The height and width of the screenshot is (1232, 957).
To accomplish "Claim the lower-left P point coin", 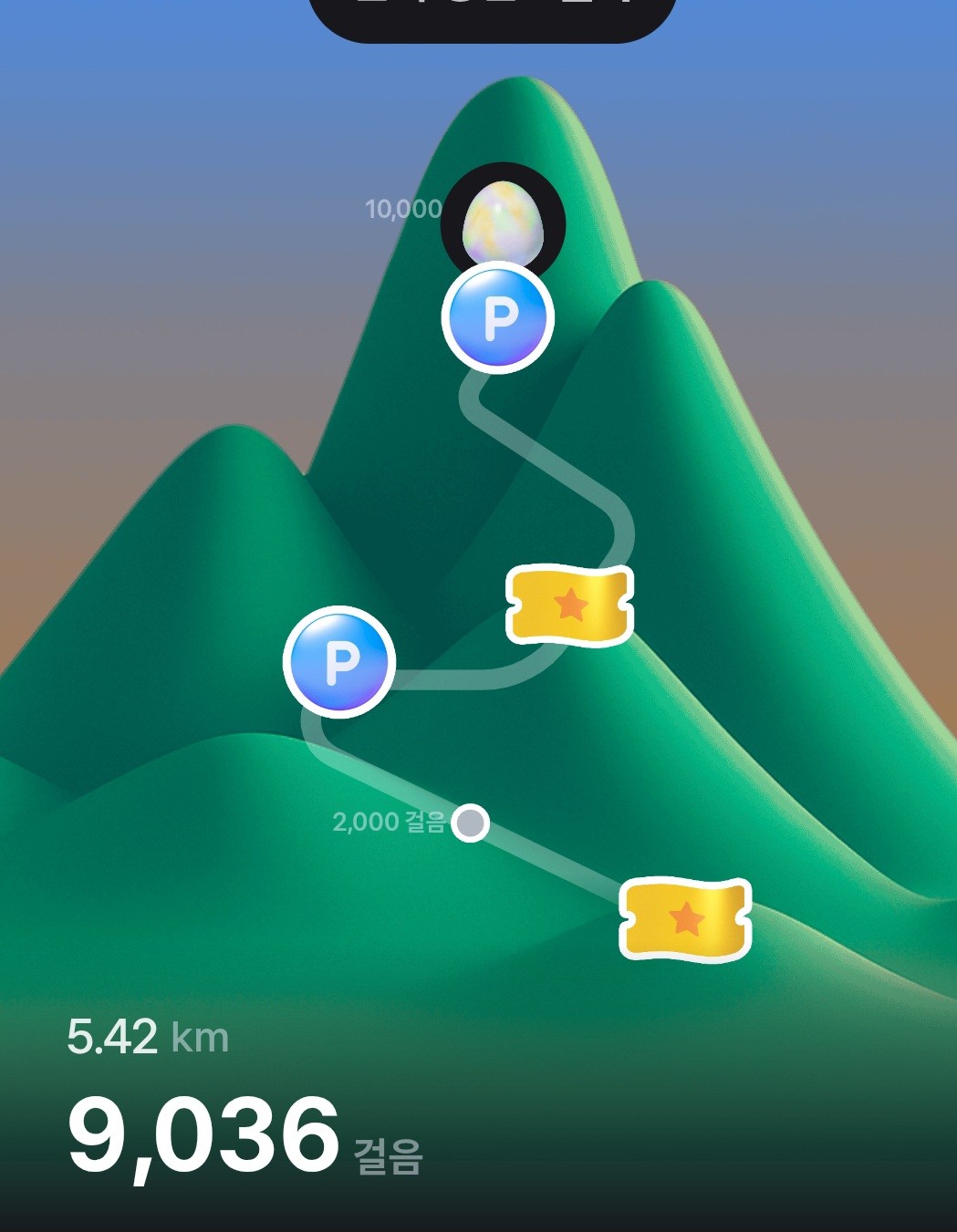I will [x=339, y=662].
